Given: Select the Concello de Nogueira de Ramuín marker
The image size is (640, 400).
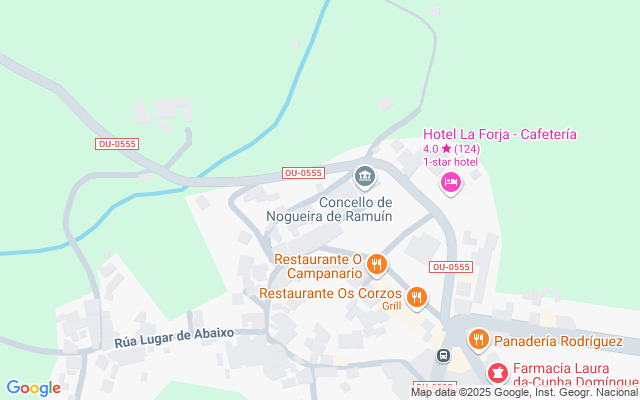Looking at the screenshot, I should pos(365,179).
